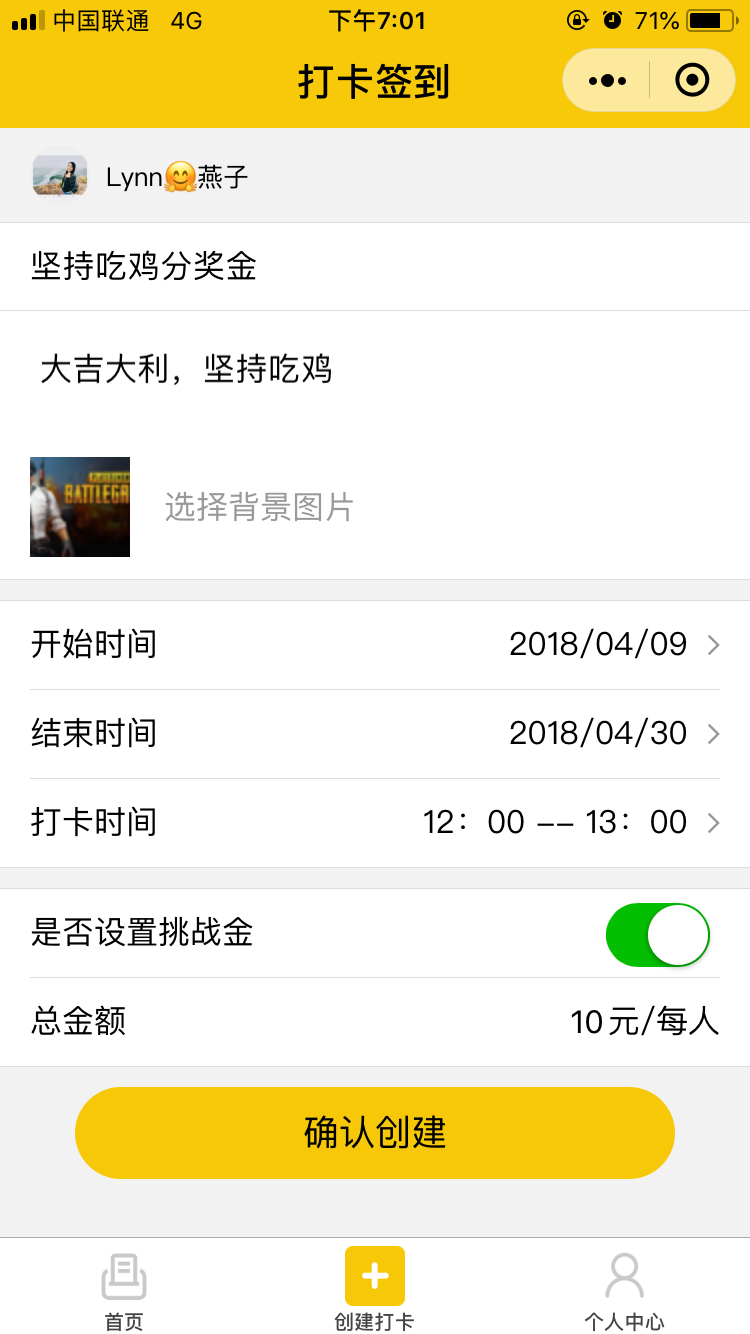750x1334 pixels.
Task: Choose a background picture via the thumbnail
Action: pos(80,507)
